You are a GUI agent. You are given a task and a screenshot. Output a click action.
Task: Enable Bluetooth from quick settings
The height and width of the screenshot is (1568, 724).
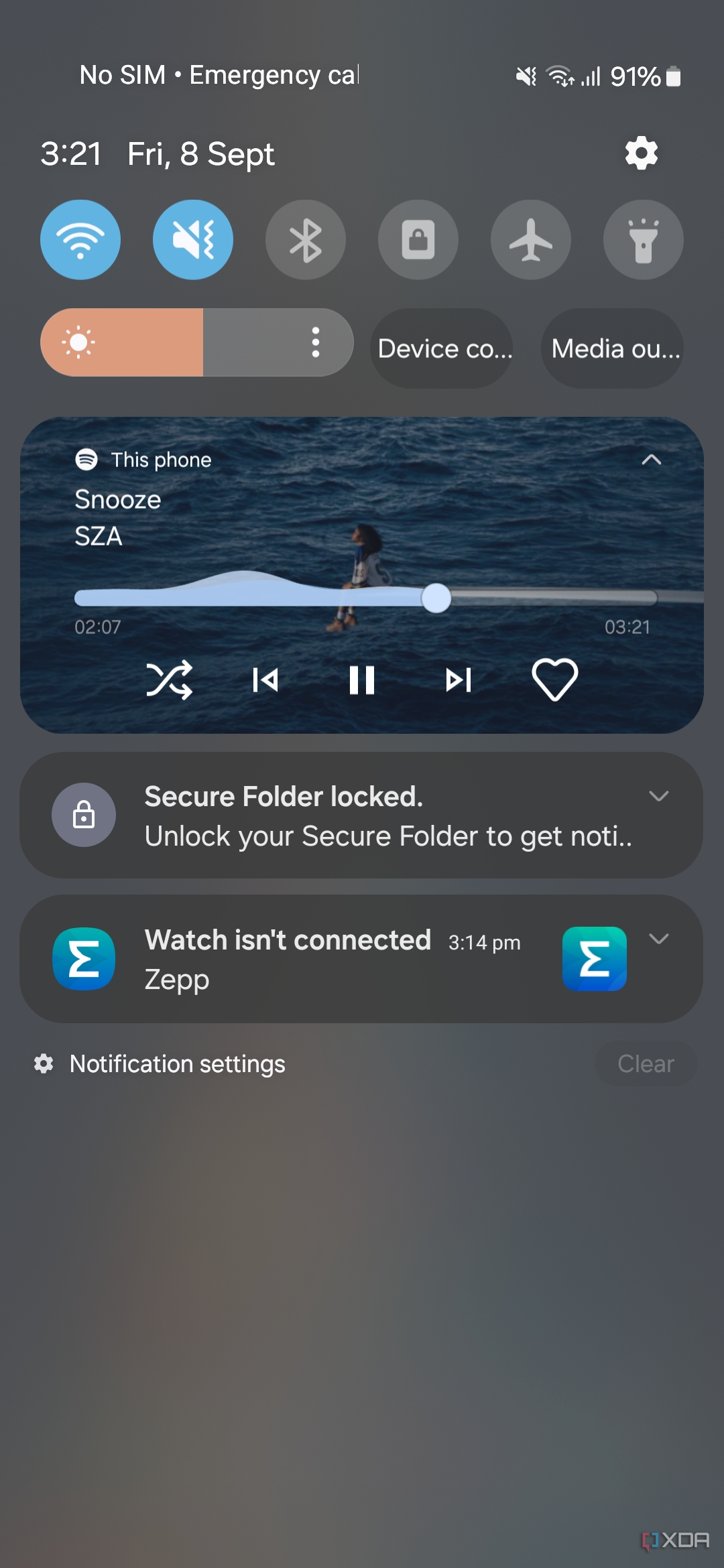(306, 240)
